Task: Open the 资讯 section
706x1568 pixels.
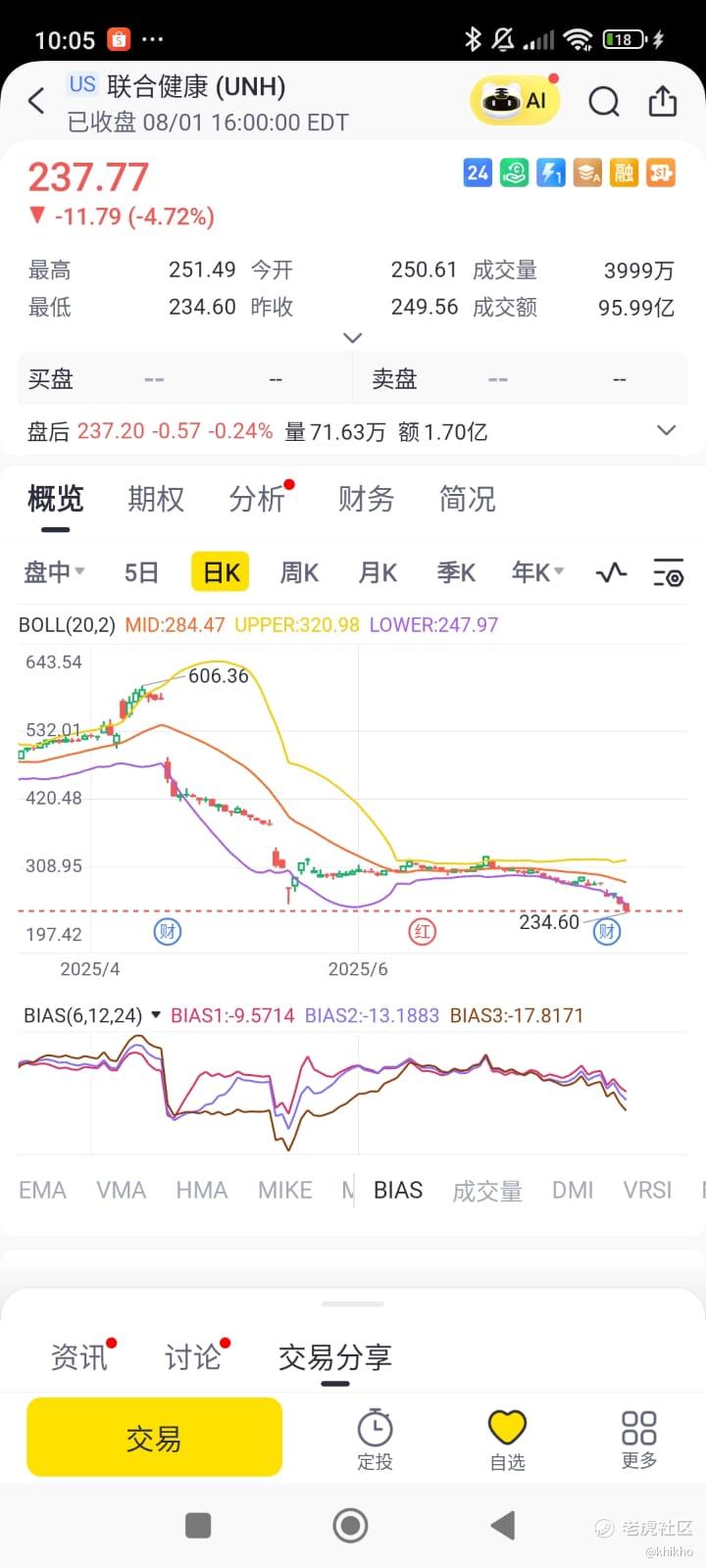Action: [78, 1357]
